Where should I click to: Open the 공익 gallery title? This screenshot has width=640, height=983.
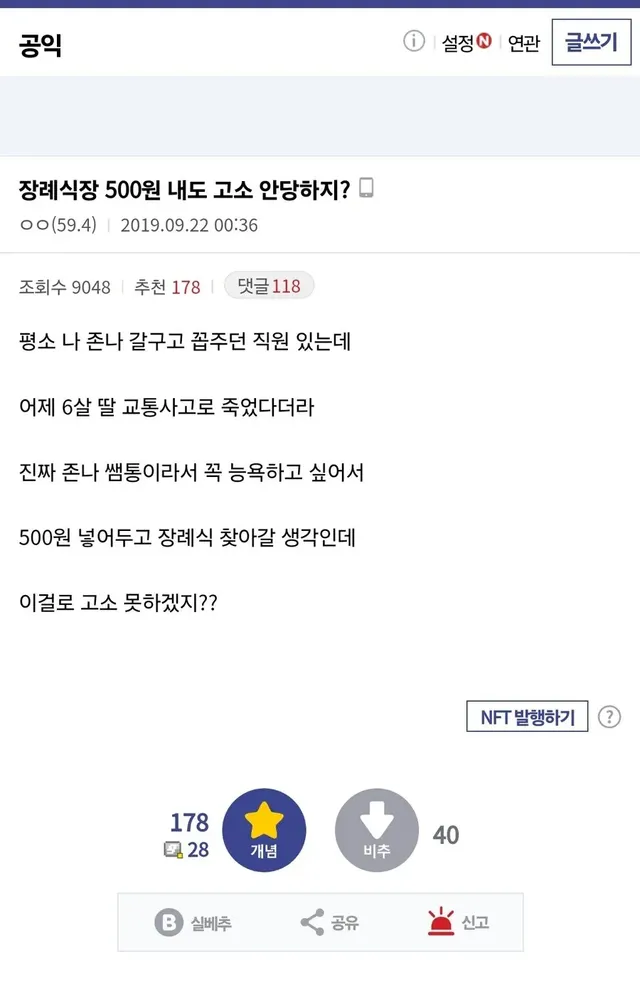coord(41,44)
